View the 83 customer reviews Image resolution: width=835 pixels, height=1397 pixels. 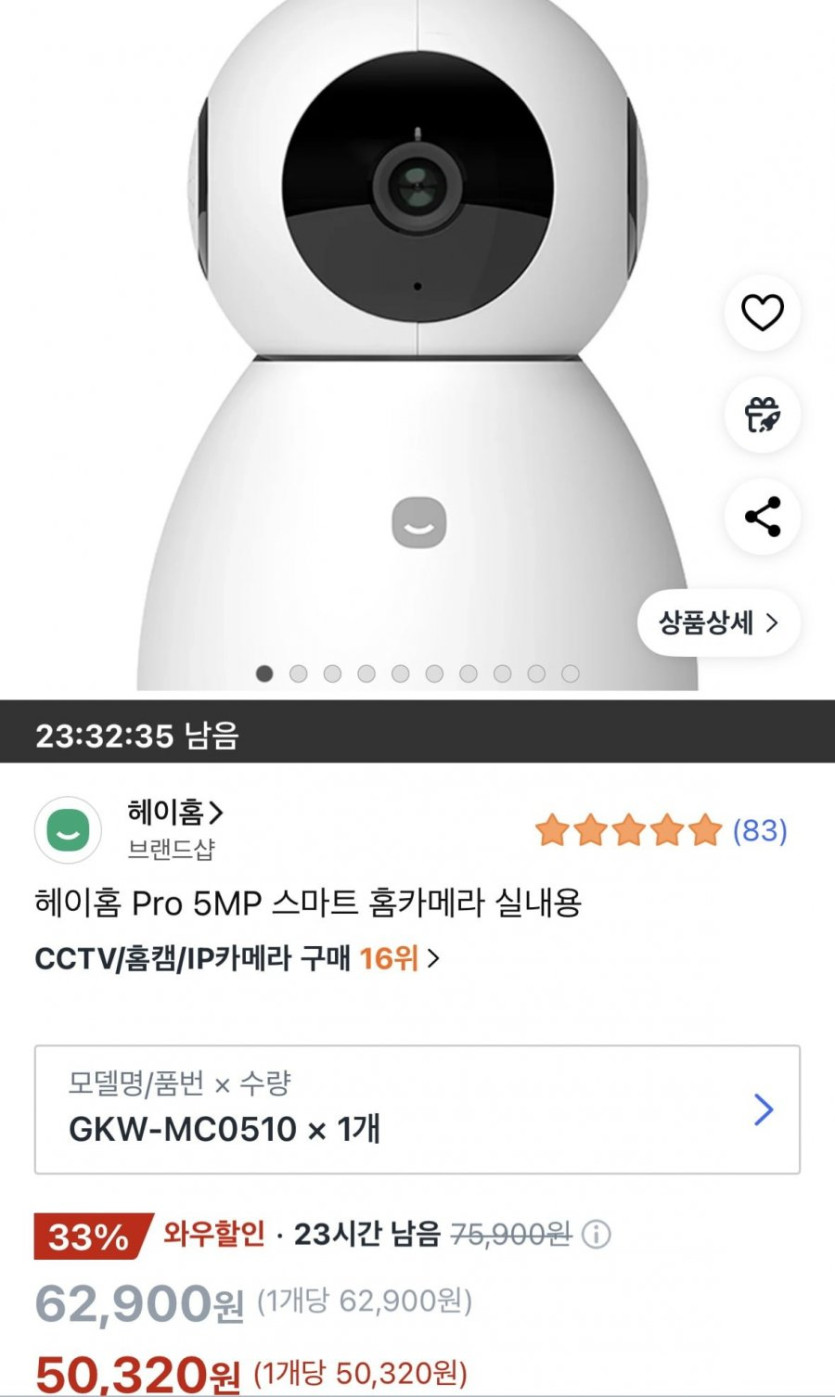click(760, 830)
